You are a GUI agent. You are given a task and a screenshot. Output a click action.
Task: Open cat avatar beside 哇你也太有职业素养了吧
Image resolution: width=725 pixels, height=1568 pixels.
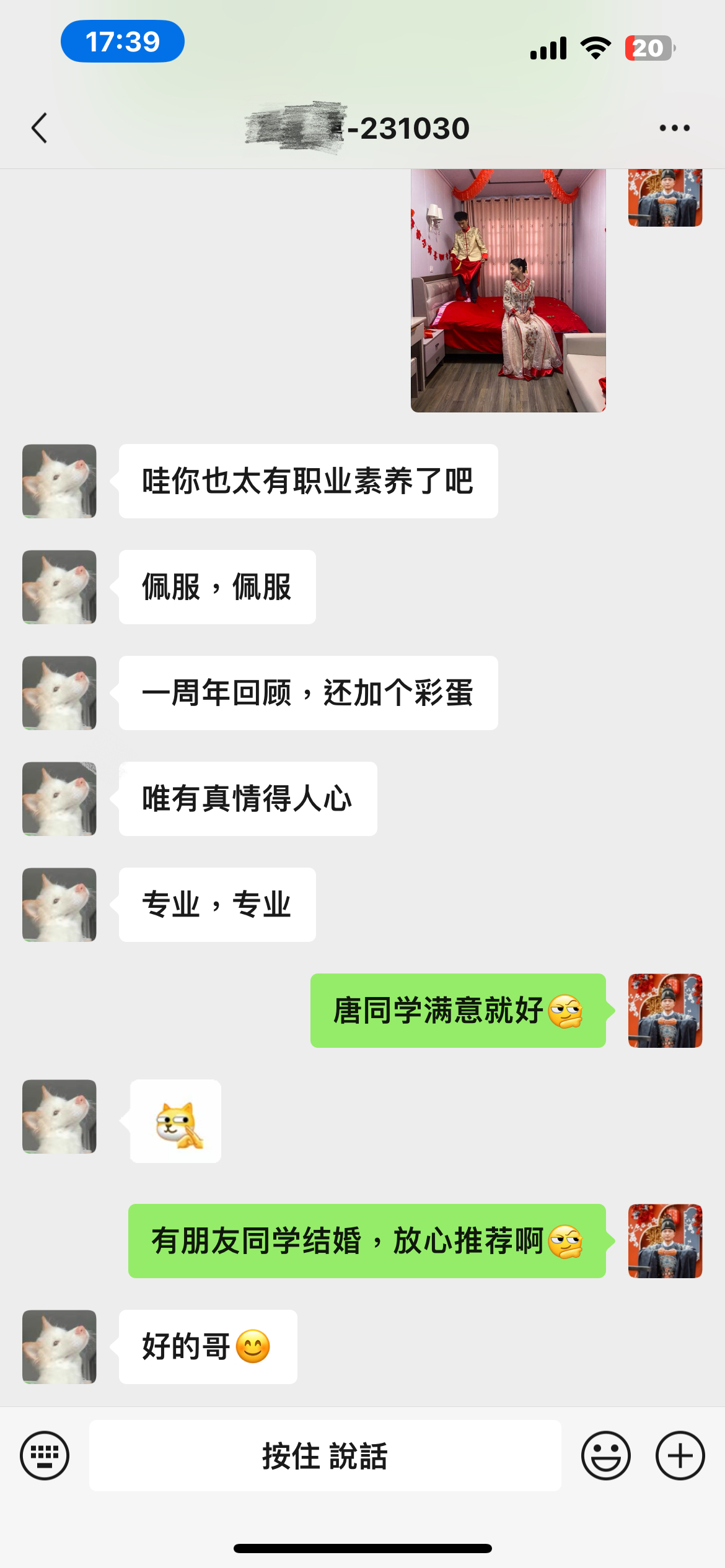(x=59, y=481)
